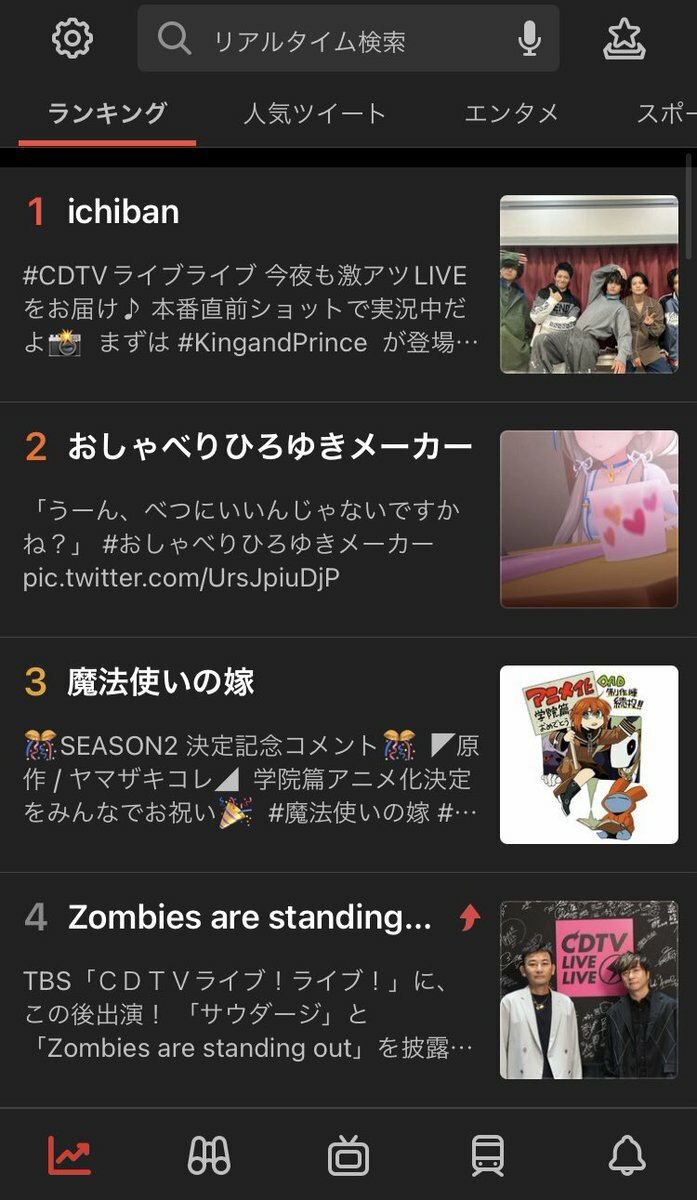Switch to the エンタメ tab
The image size is (697, 1200).
point(511,114)
